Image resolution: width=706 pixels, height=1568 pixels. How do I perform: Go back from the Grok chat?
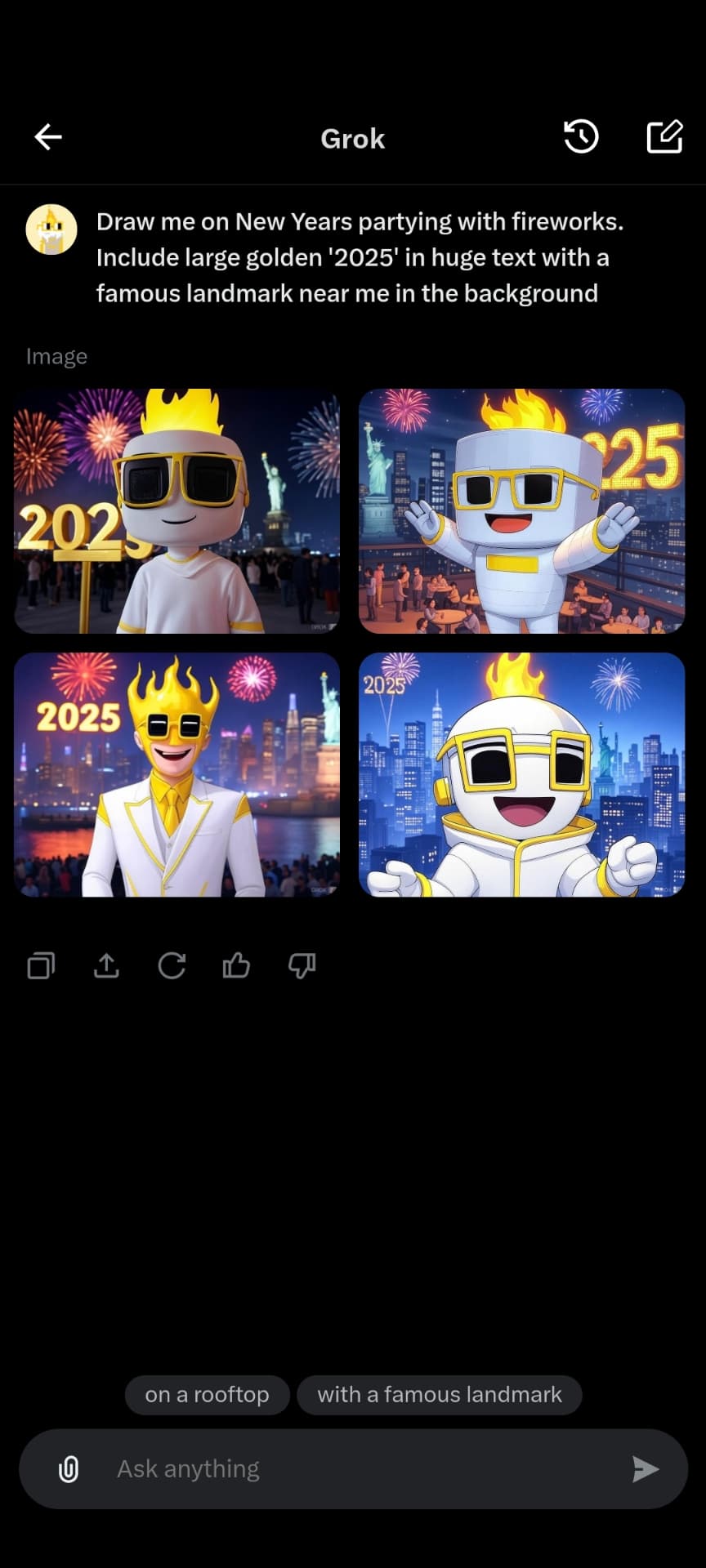coord(48,137)
